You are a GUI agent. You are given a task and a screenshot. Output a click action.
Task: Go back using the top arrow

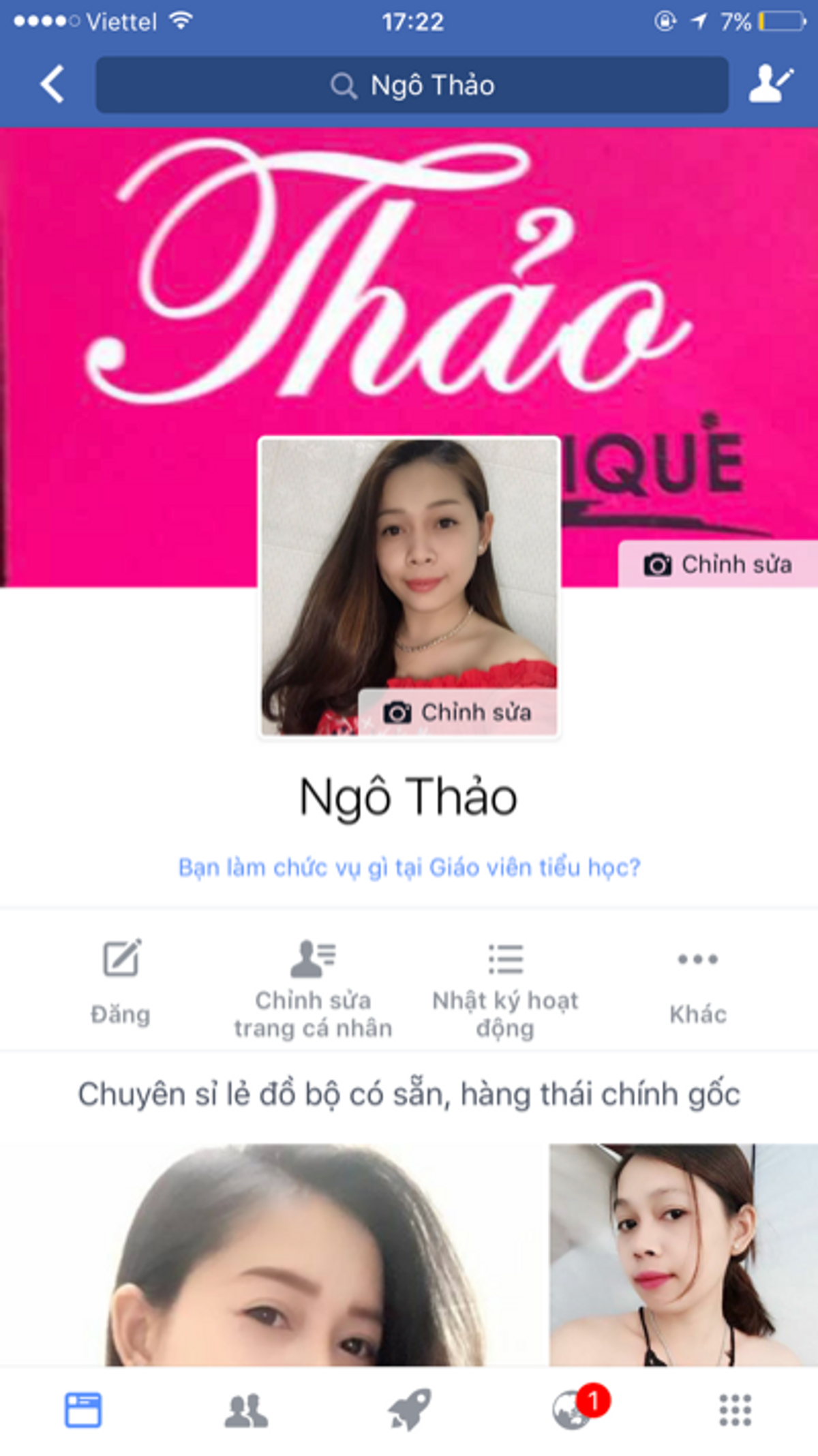pyautogui.click(x=52, y=85)
